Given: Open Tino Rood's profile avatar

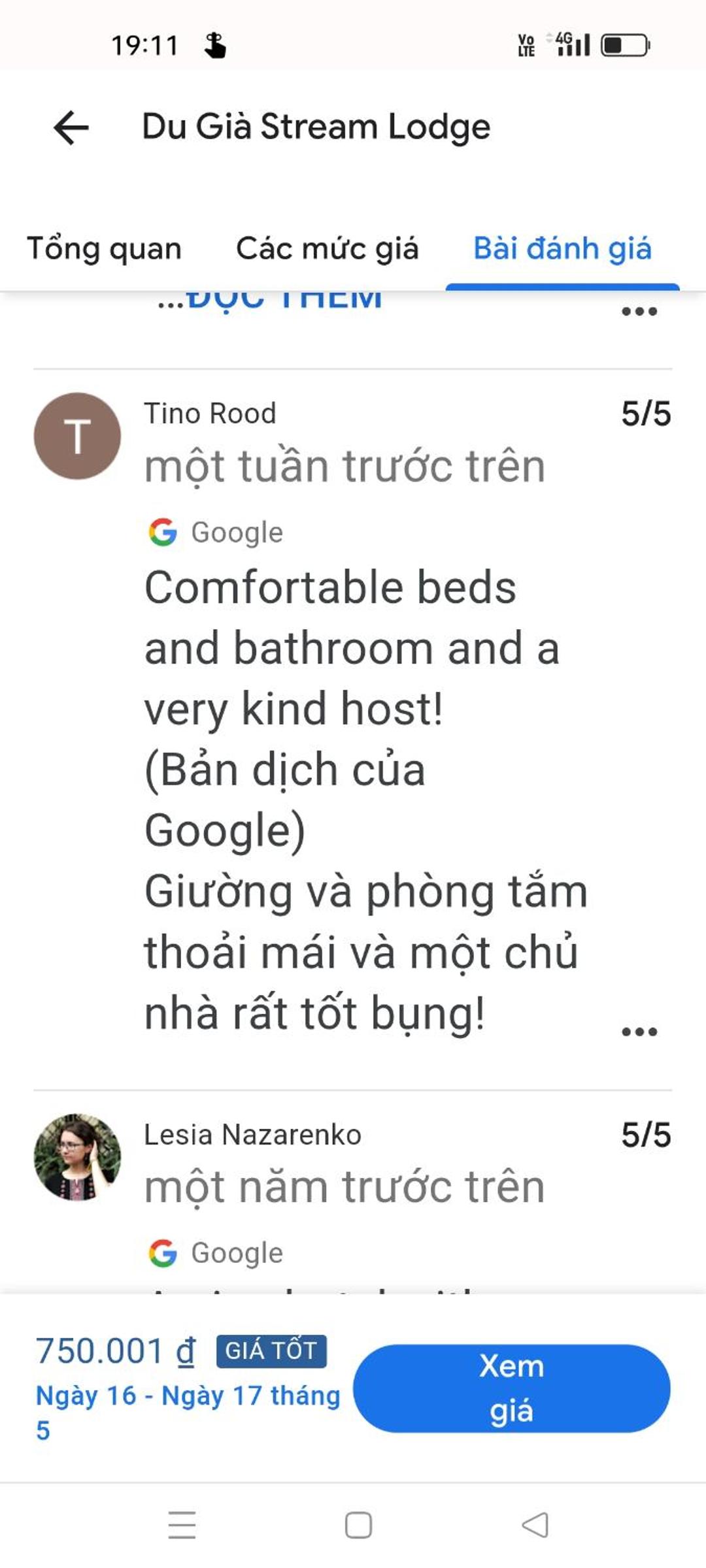Looking at the screenshot, I should tap(77, 436).
